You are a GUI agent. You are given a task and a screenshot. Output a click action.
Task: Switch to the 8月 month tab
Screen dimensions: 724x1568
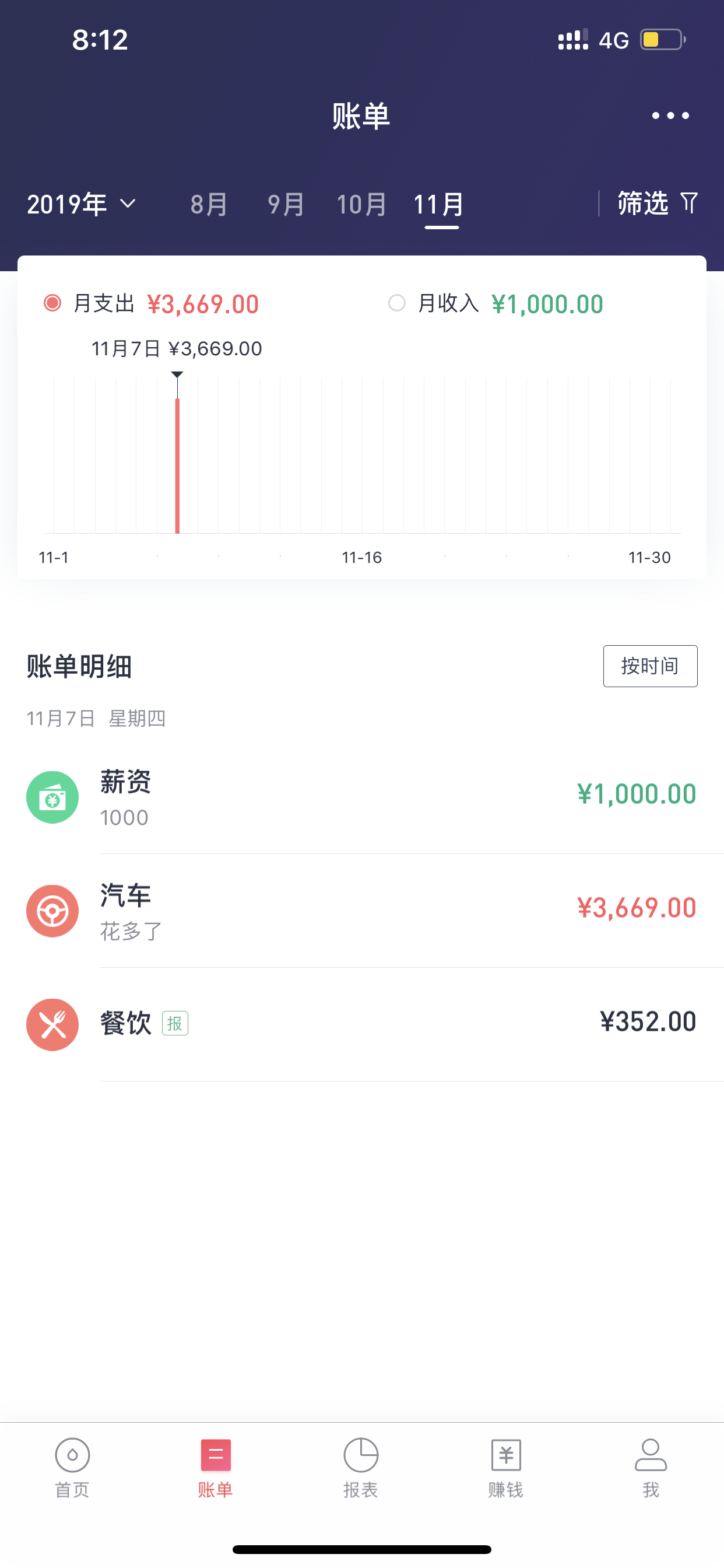pyautogui.click(x=209, y=205)
